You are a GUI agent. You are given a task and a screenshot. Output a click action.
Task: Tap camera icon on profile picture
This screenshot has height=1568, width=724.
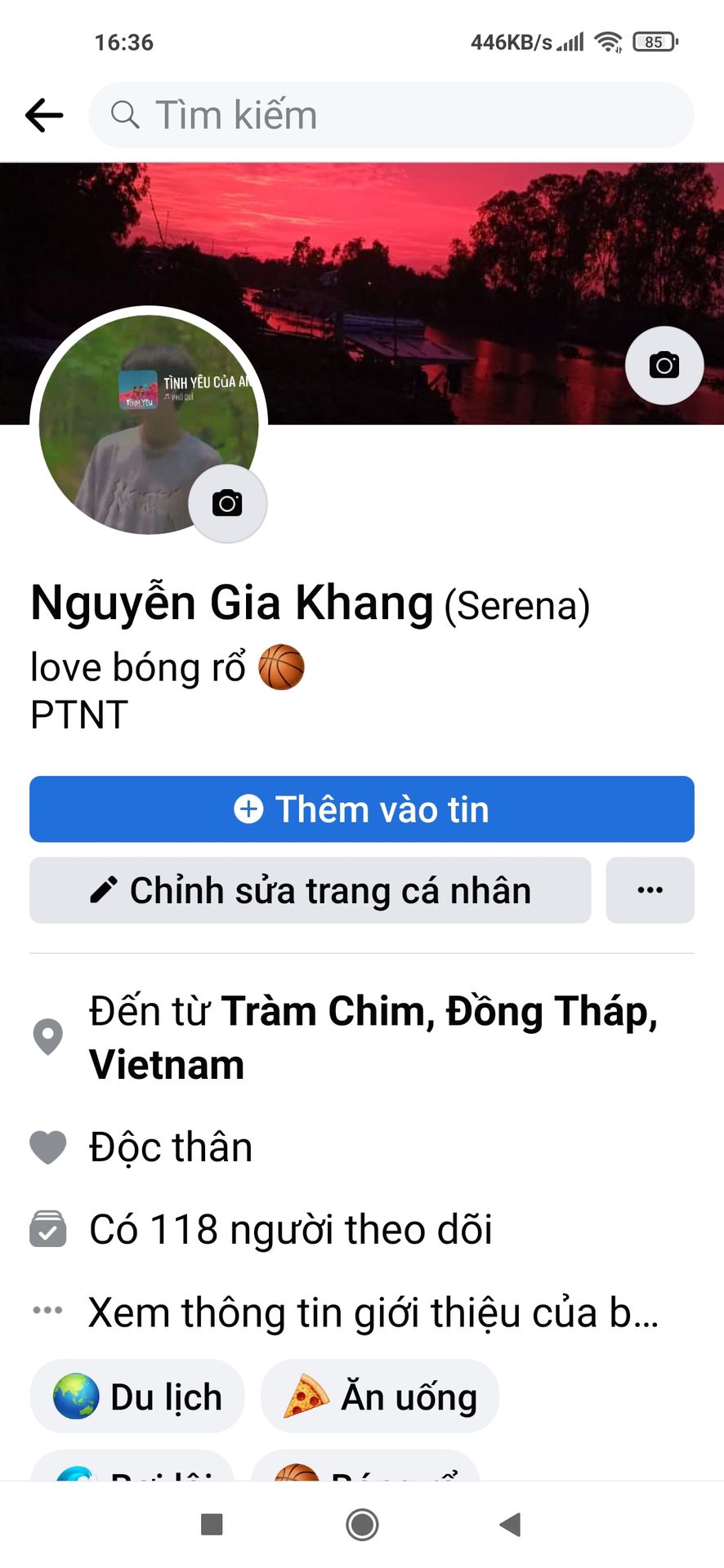227,503
